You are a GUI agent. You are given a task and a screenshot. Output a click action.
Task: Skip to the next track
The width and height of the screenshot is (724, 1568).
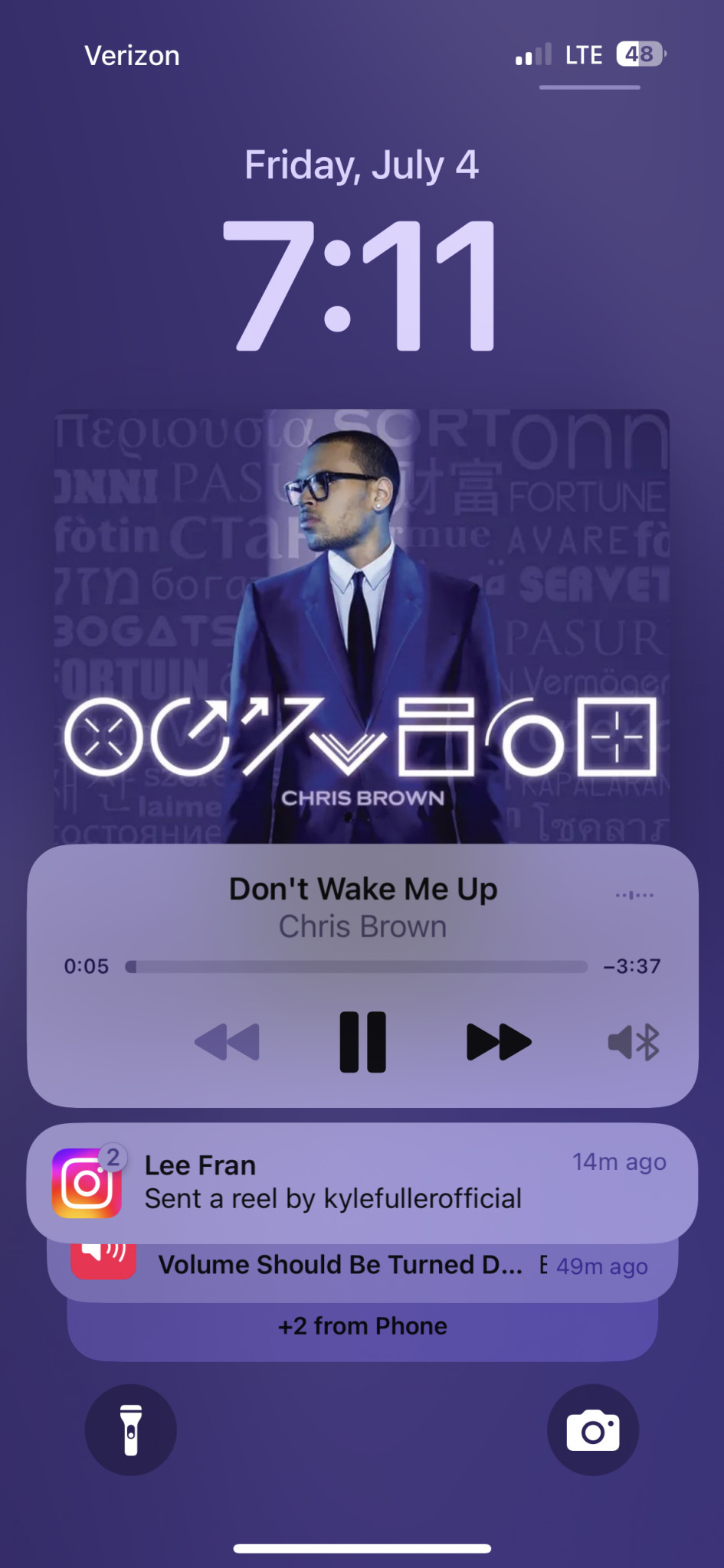coord(499,1041)
